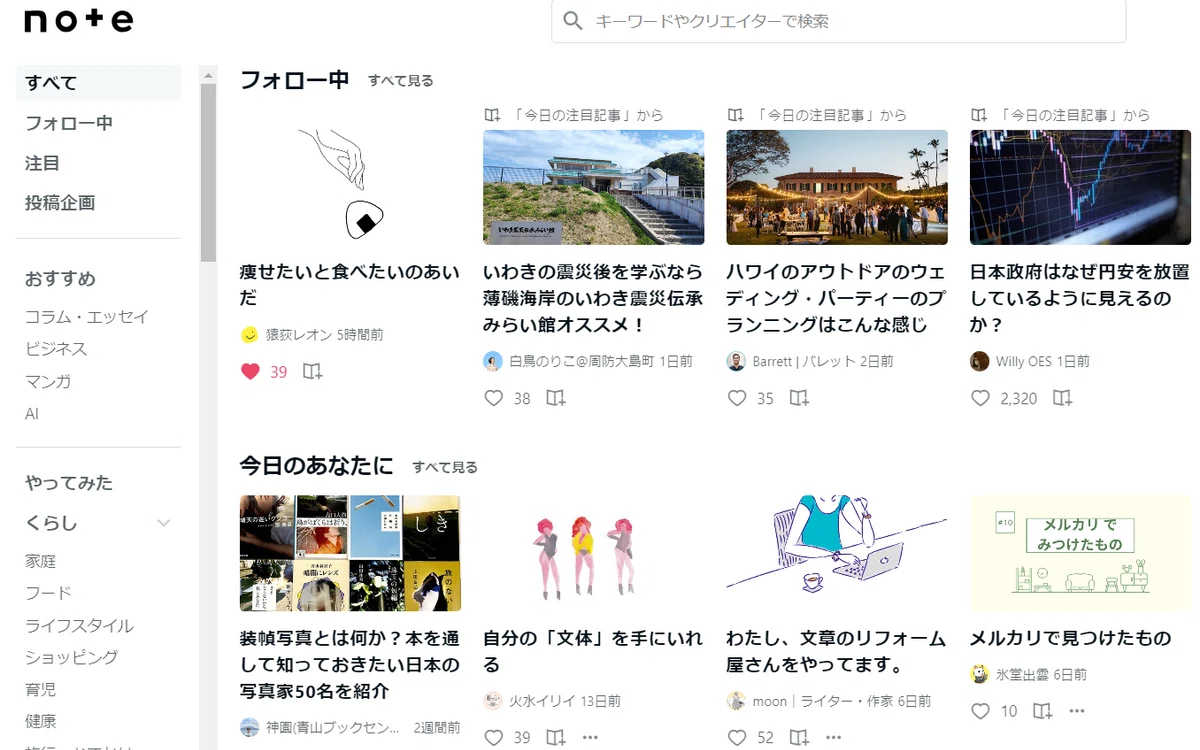
Task: Open the コラム・エッセイ category
Action: [87, 317]
